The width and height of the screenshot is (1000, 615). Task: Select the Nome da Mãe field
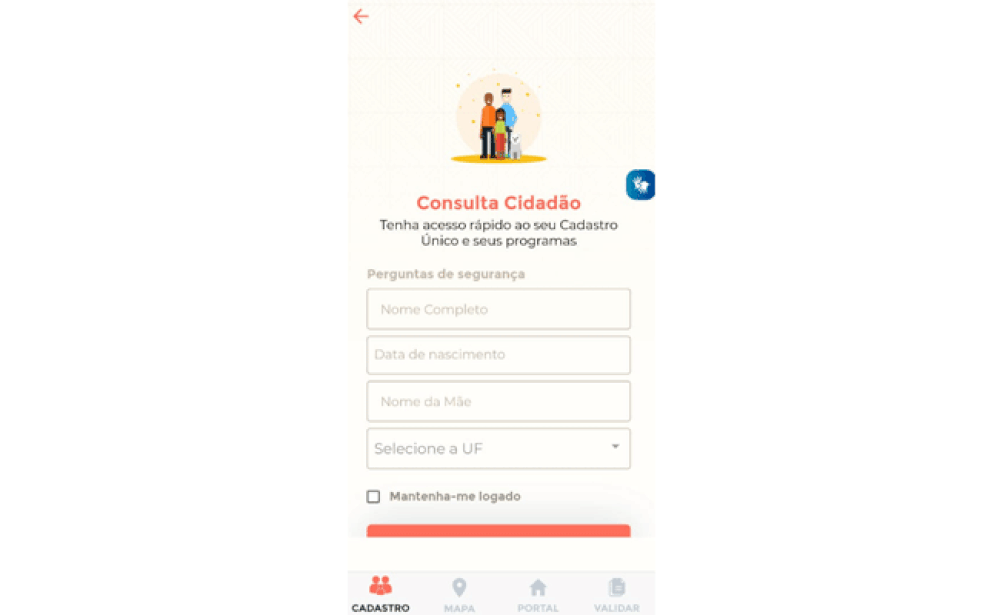[498, 401]
